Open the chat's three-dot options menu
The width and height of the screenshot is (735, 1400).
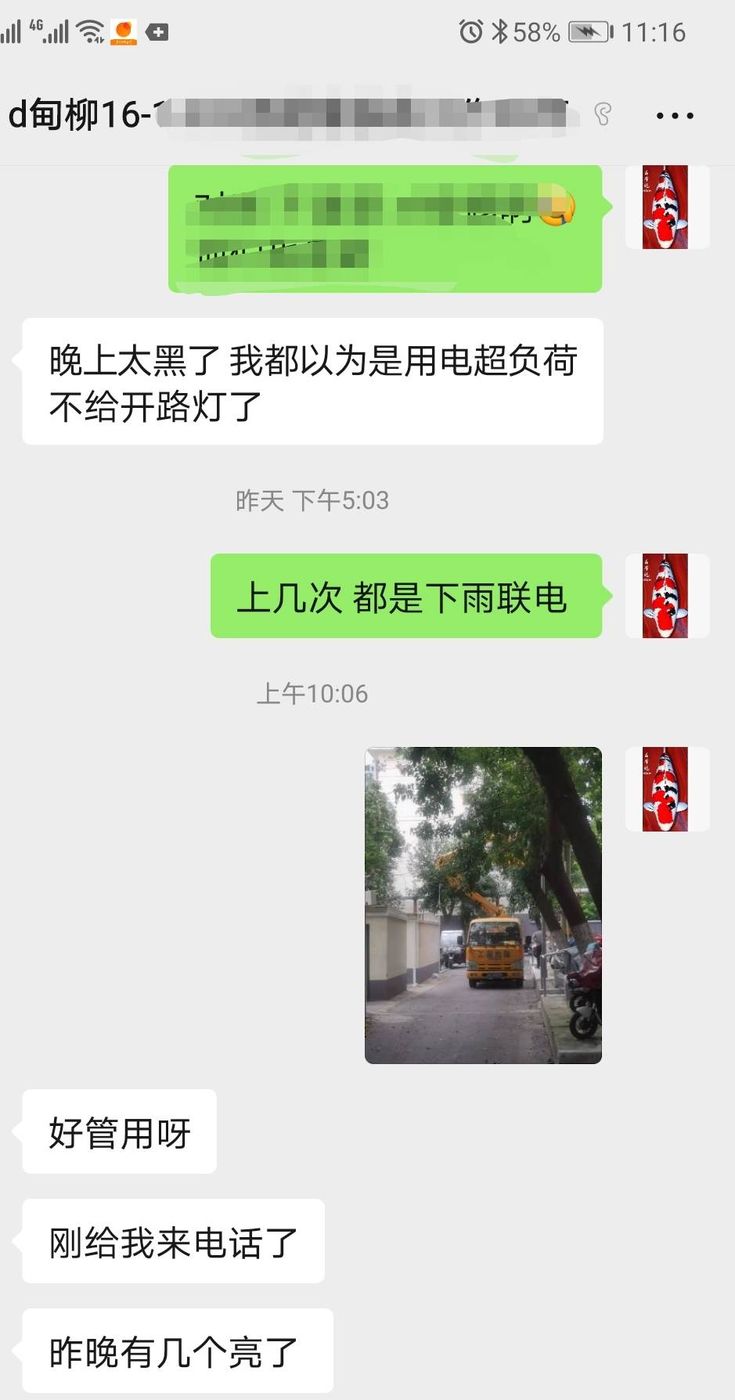674,115
